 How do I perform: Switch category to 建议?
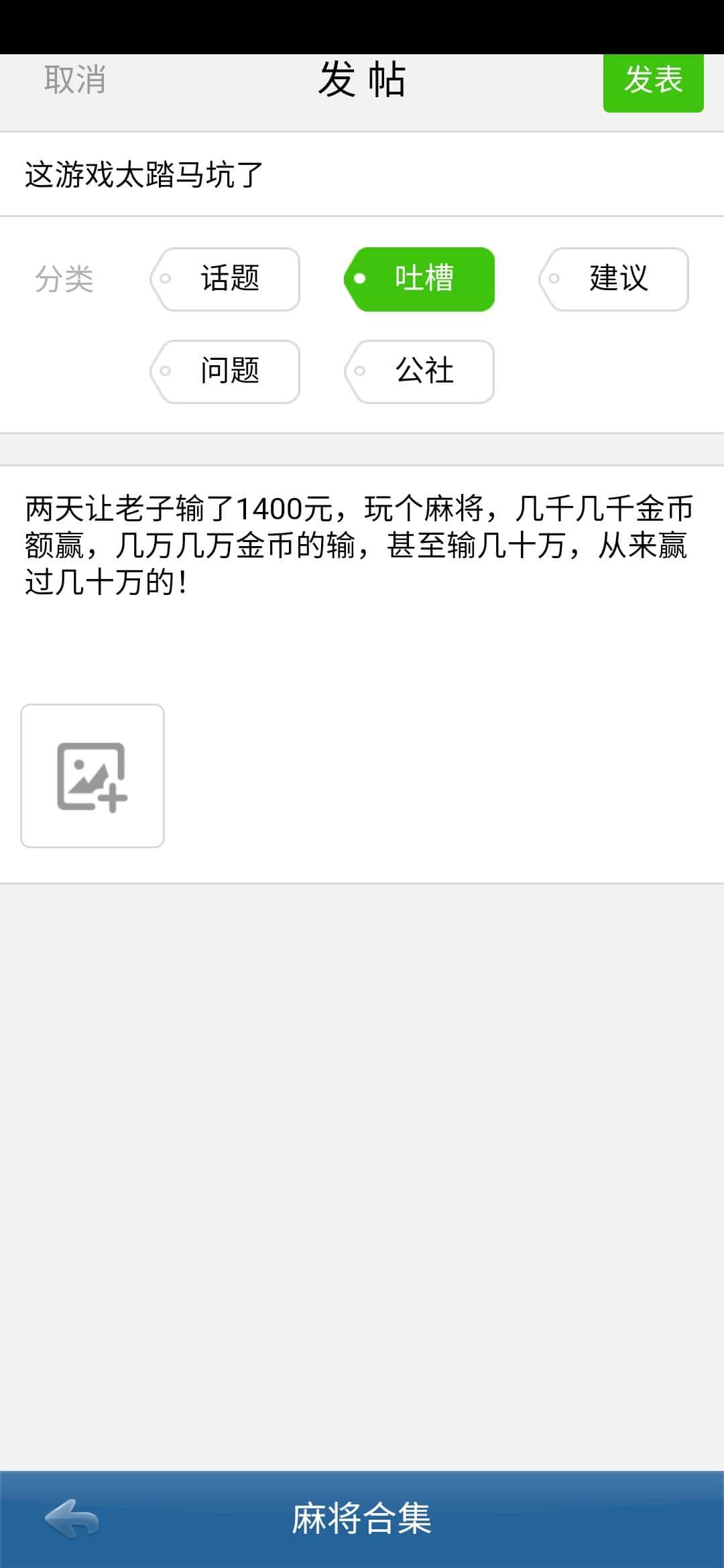click(615, 279)
